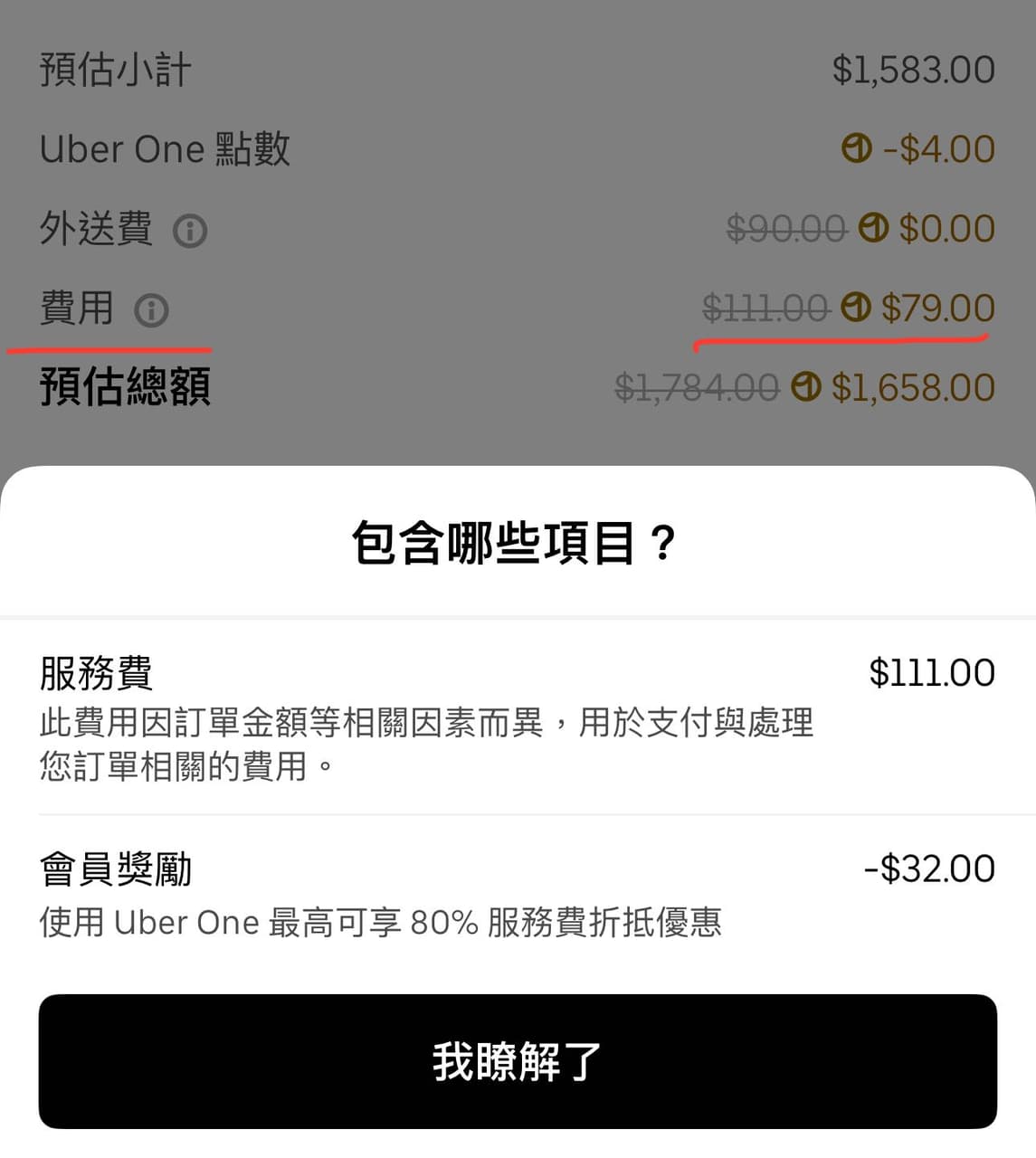Click the 預估總額 total row
This screenshot has width=1036, height=1158.
[x=123, y=387]
